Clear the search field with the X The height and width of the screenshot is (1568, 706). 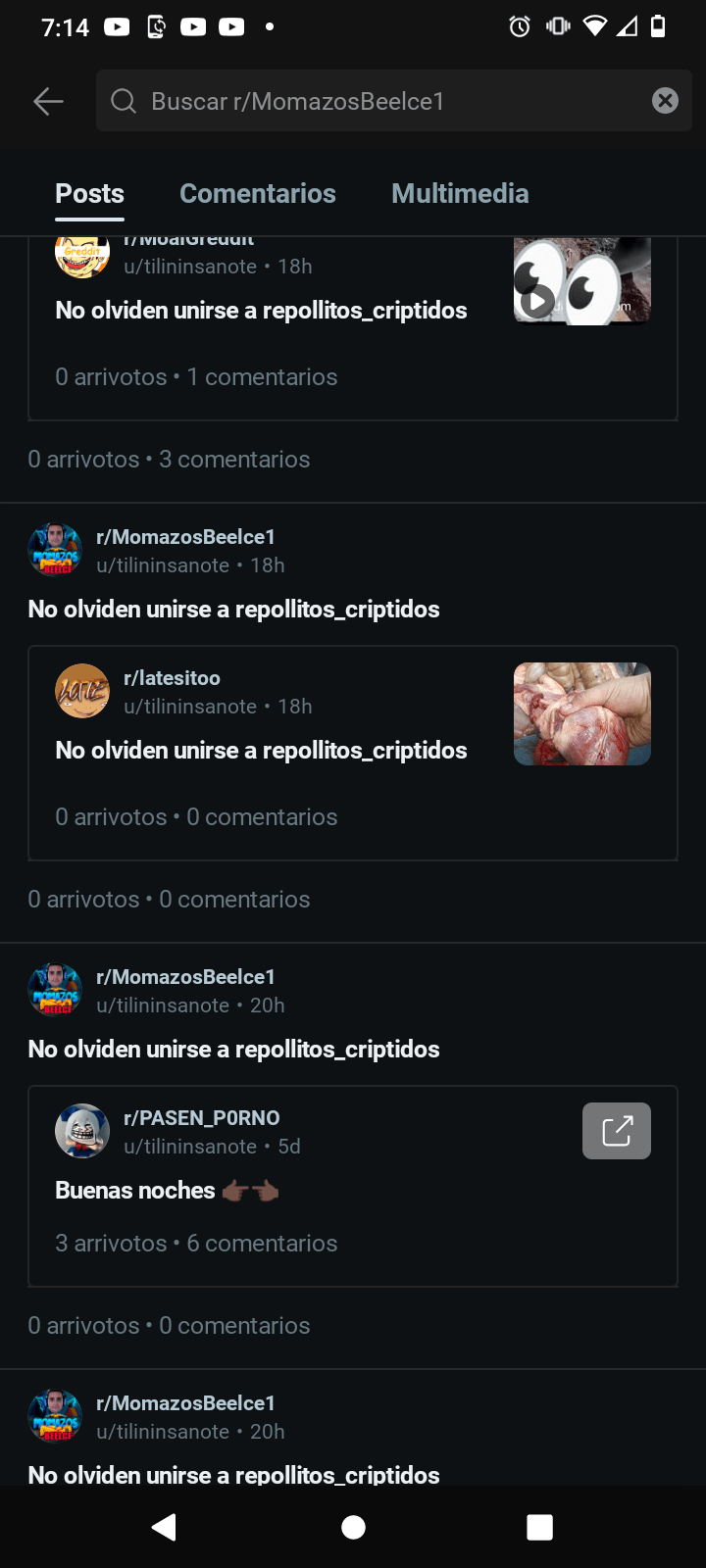pos(665,101)
